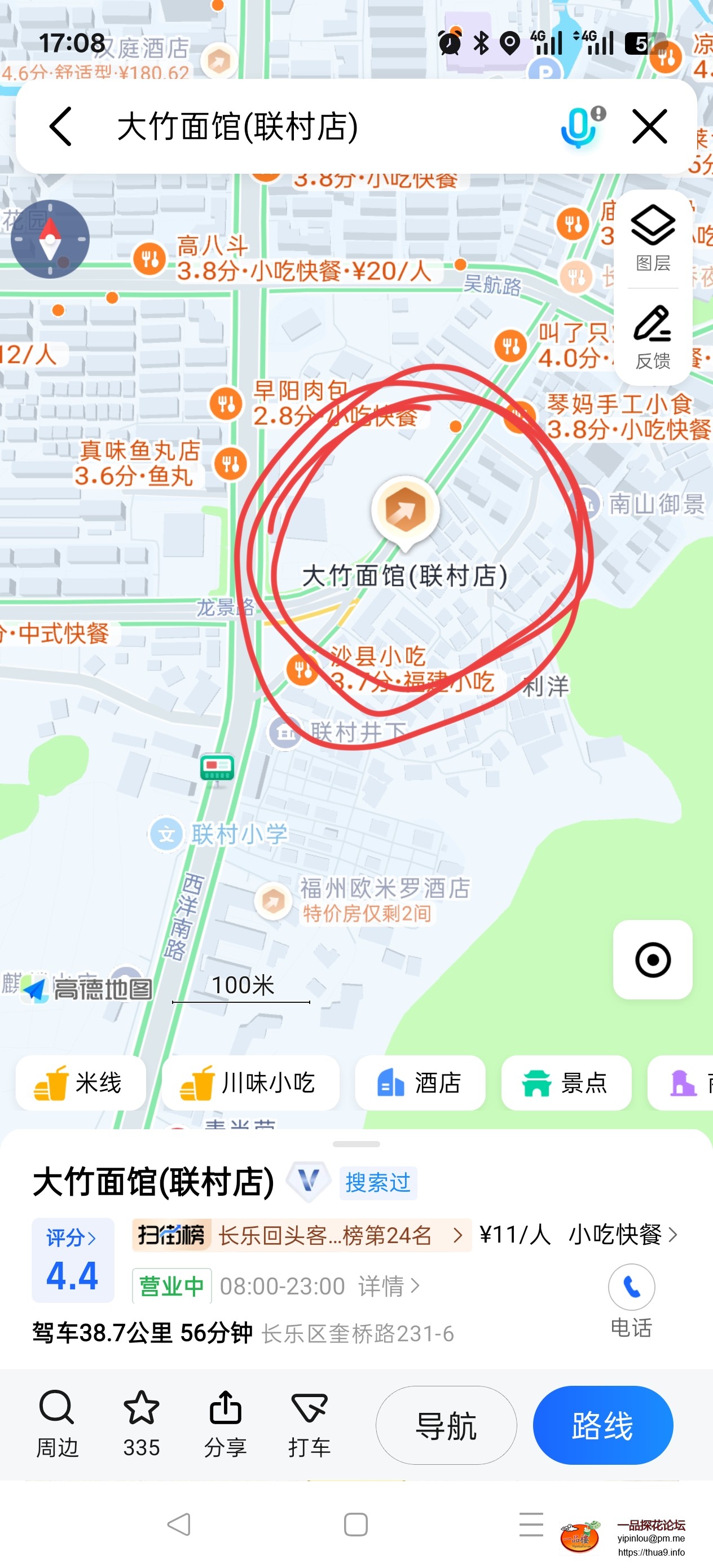The image size is (713, 1568).
Task: Select the 川味小吃 category chip
Action: pyautogui.click(x=250, y=1083)
